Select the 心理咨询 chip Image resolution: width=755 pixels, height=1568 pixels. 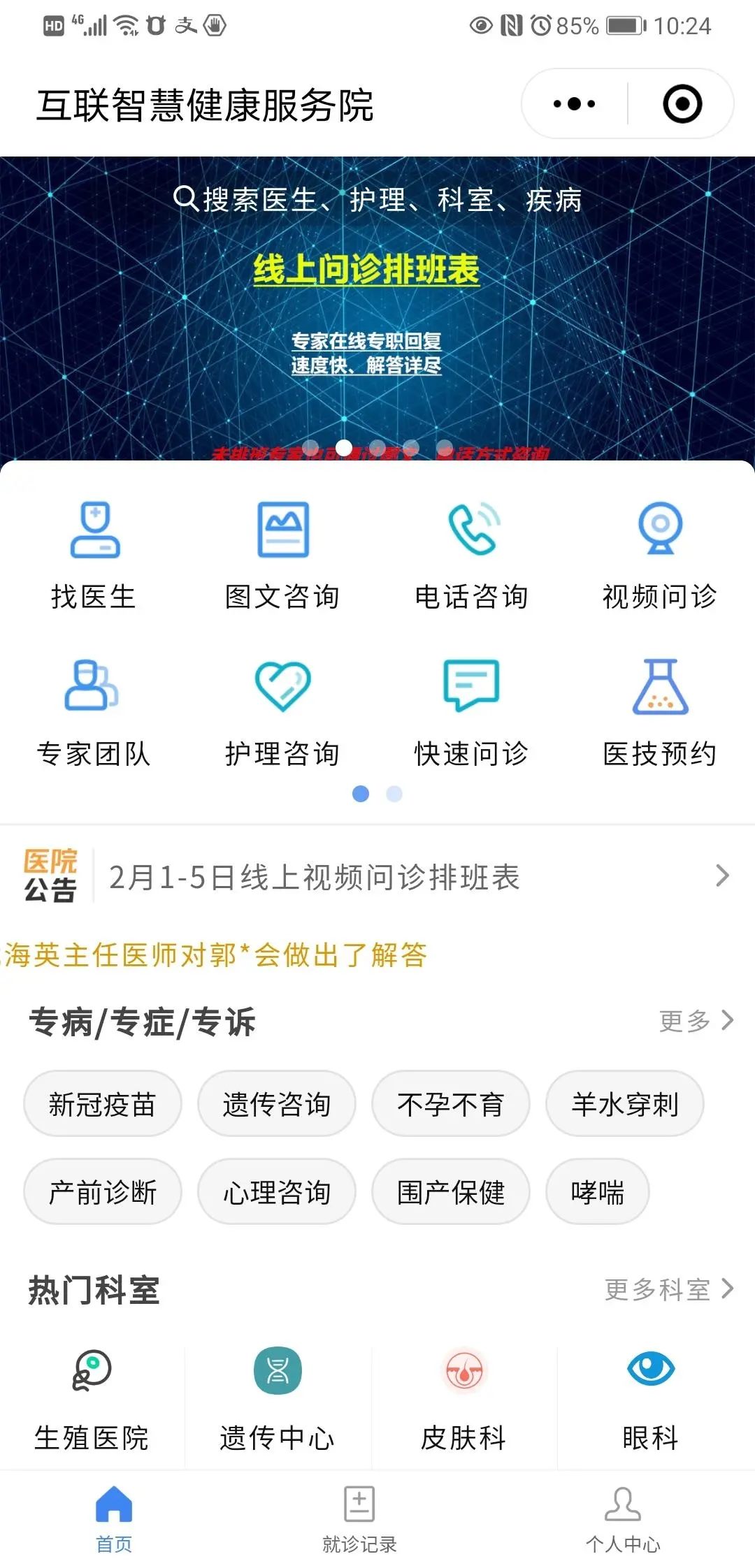pyautogui.click(x=277, y=1191)
